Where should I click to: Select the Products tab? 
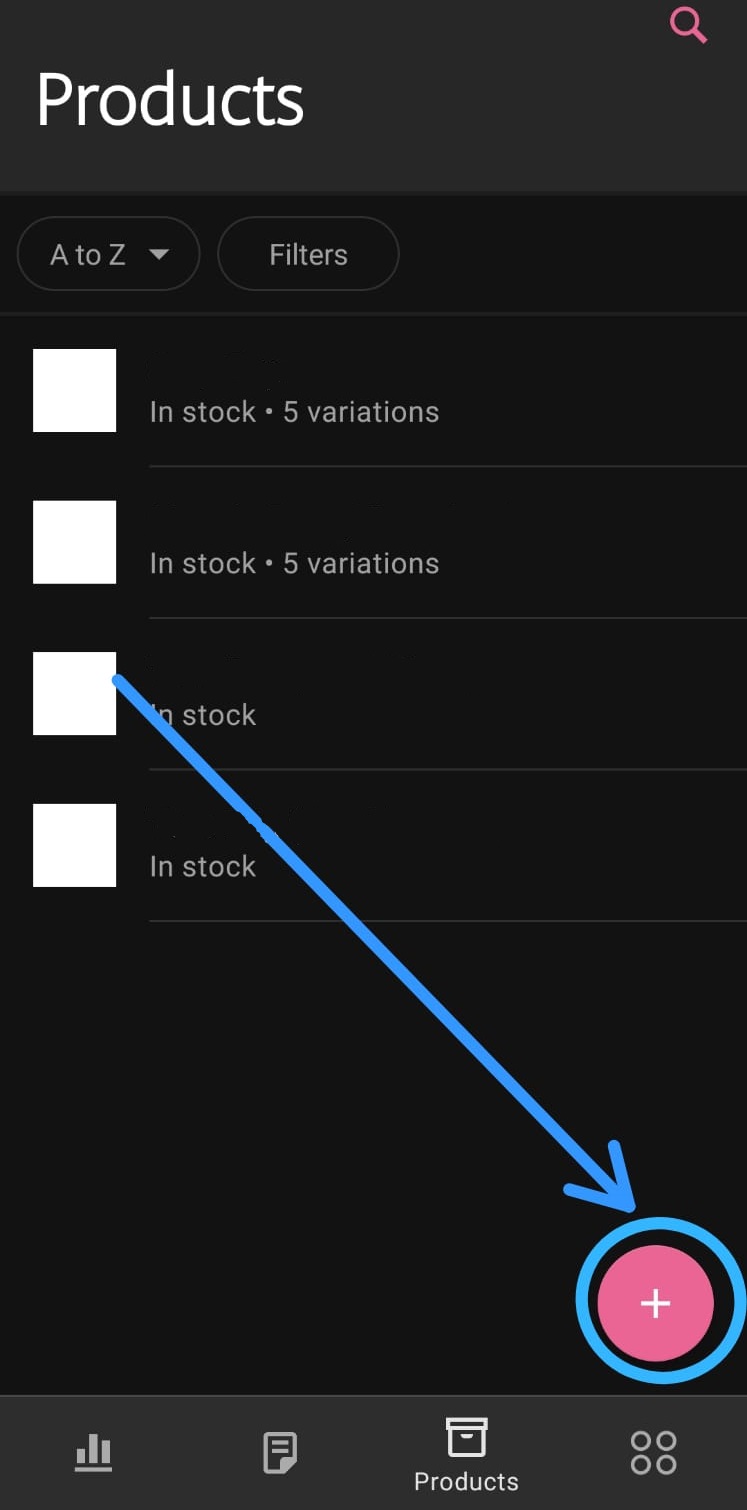tap(466, 1455)
